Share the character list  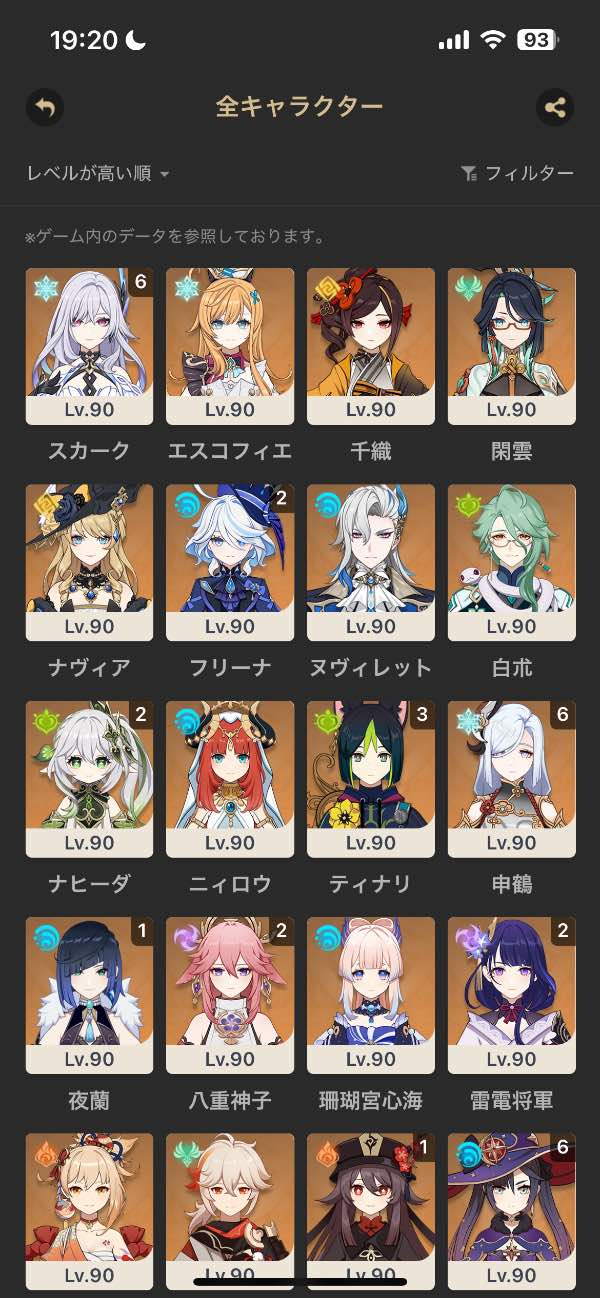click(x=555, y=107)
